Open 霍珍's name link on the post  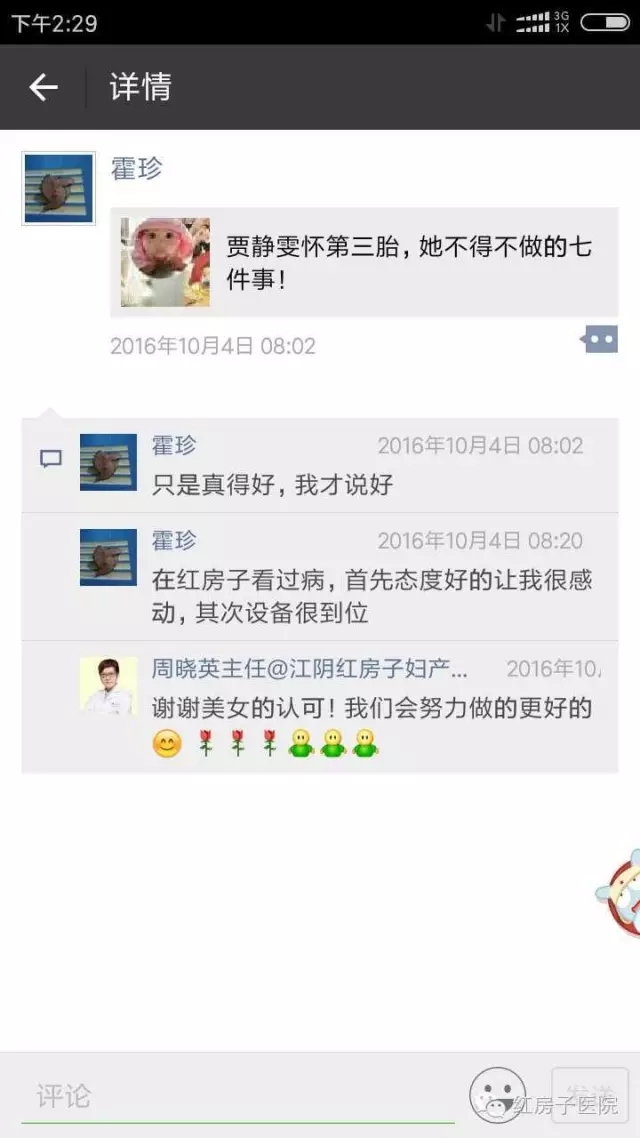click(x=136, y=169)
